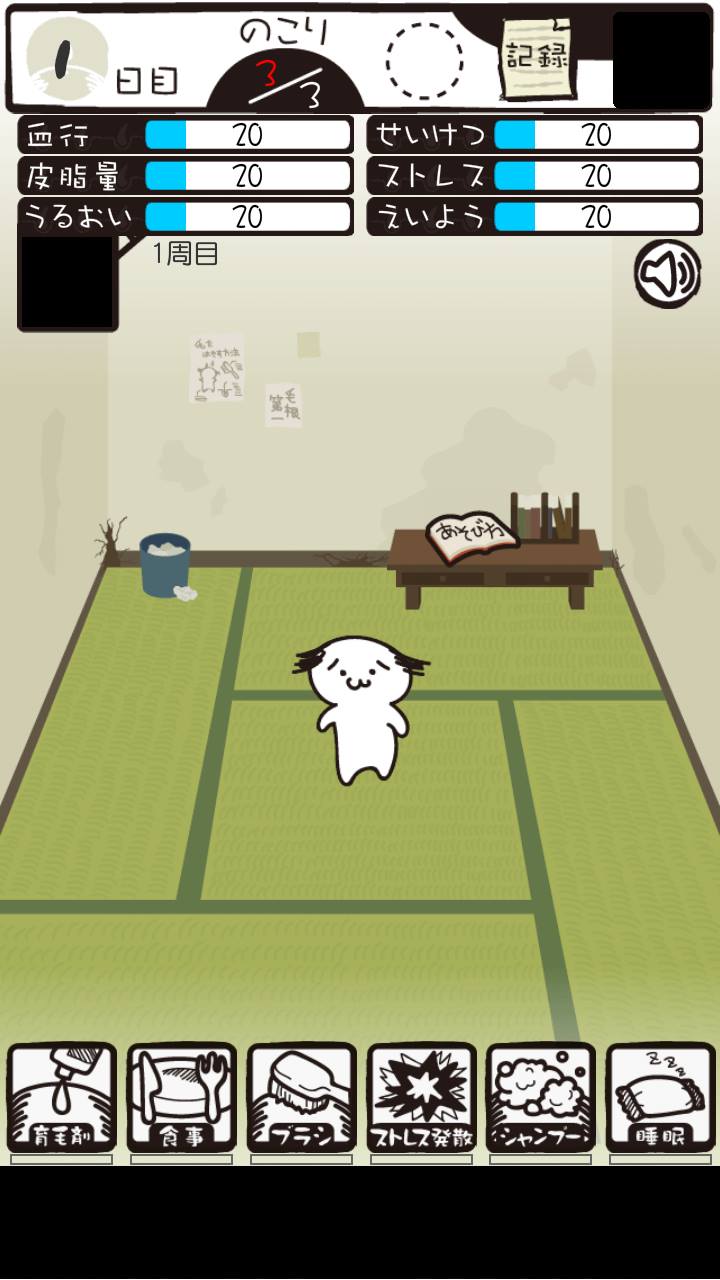Apply 育毛剤 hair tonic
The image size is (720, 1280).
coord(62,1098)
